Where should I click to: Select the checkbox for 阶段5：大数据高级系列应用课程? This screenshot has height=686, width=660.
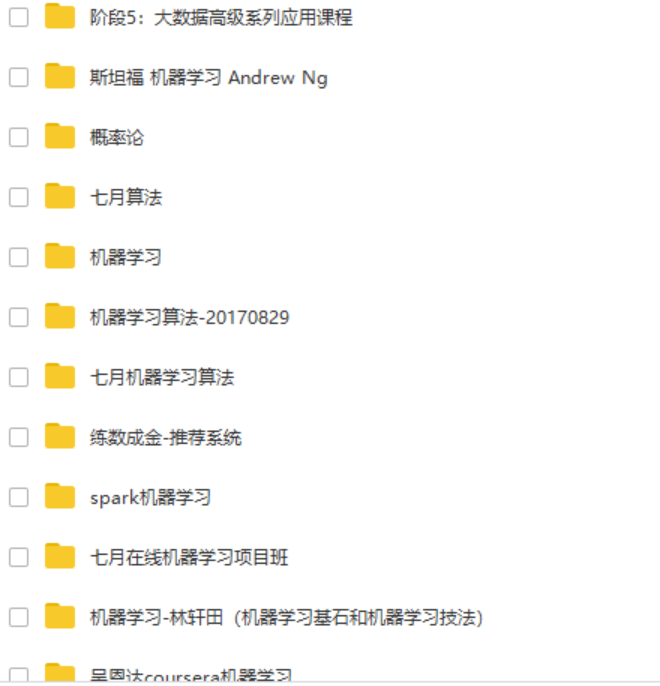pyautogui.click(x=19, y=17)
